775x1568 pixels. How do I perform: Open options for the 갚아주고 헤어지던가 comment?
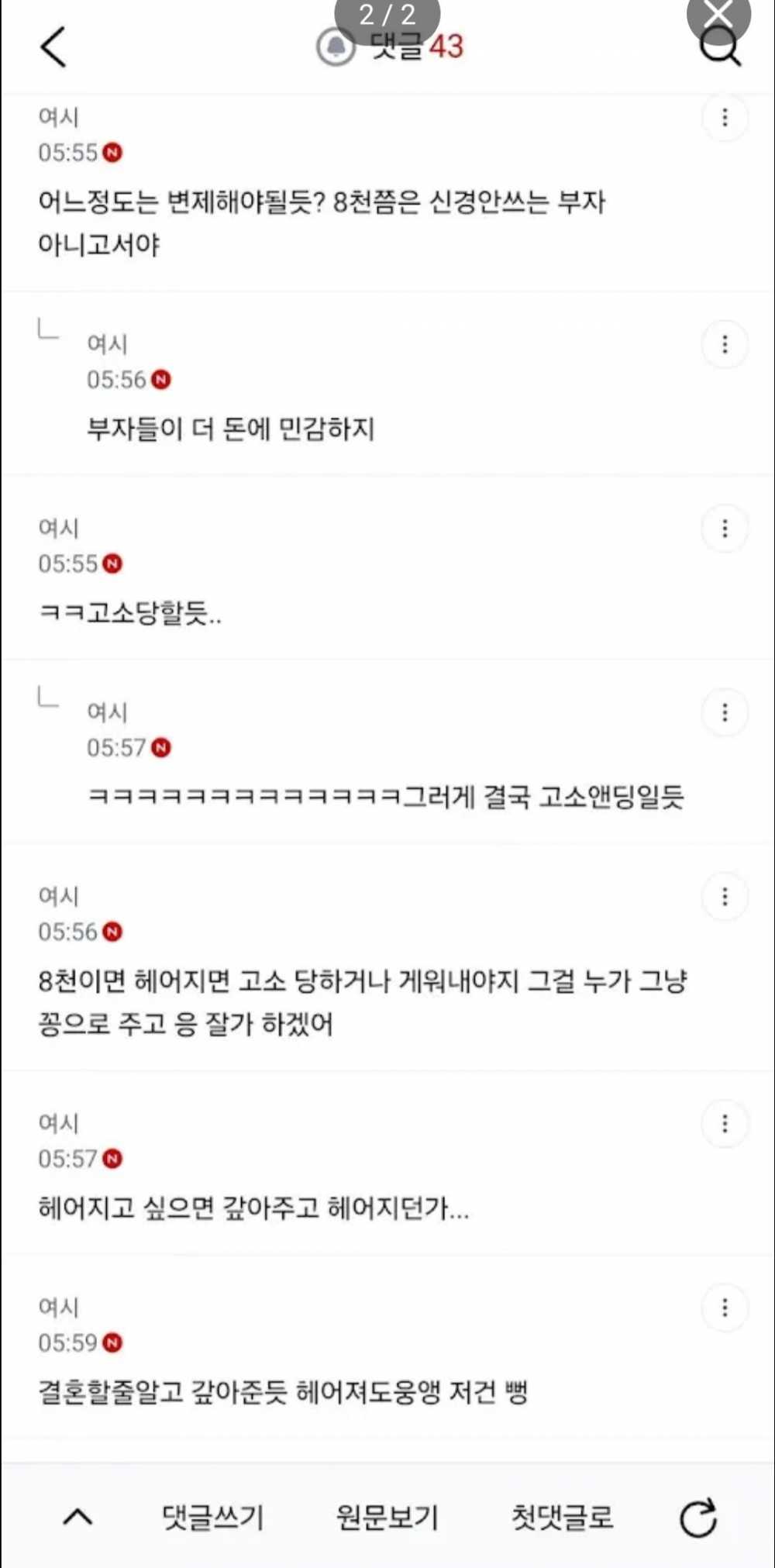click(x=725, y=1124)
